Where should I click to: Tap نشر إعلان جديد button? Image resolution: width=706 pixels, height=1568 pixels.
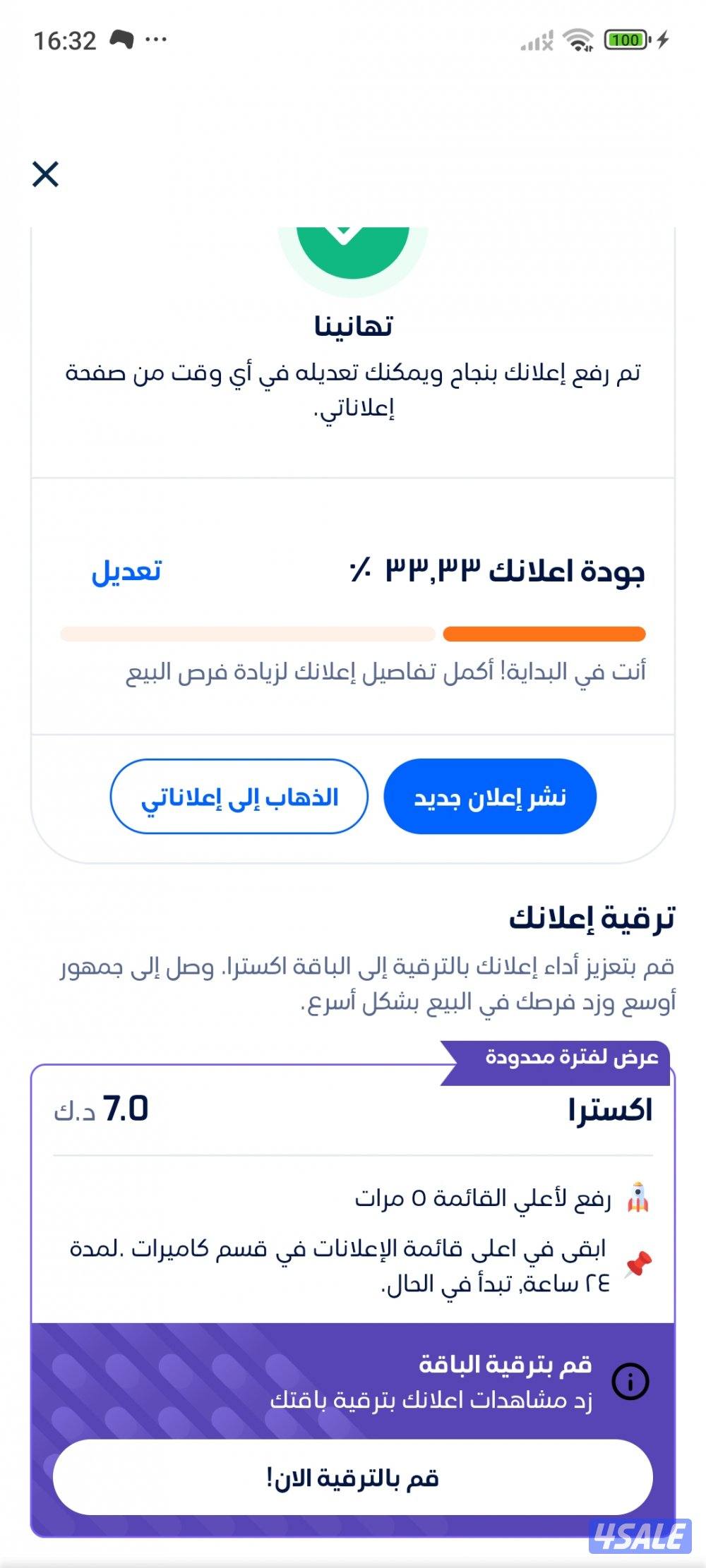click(x=490, y=797)
